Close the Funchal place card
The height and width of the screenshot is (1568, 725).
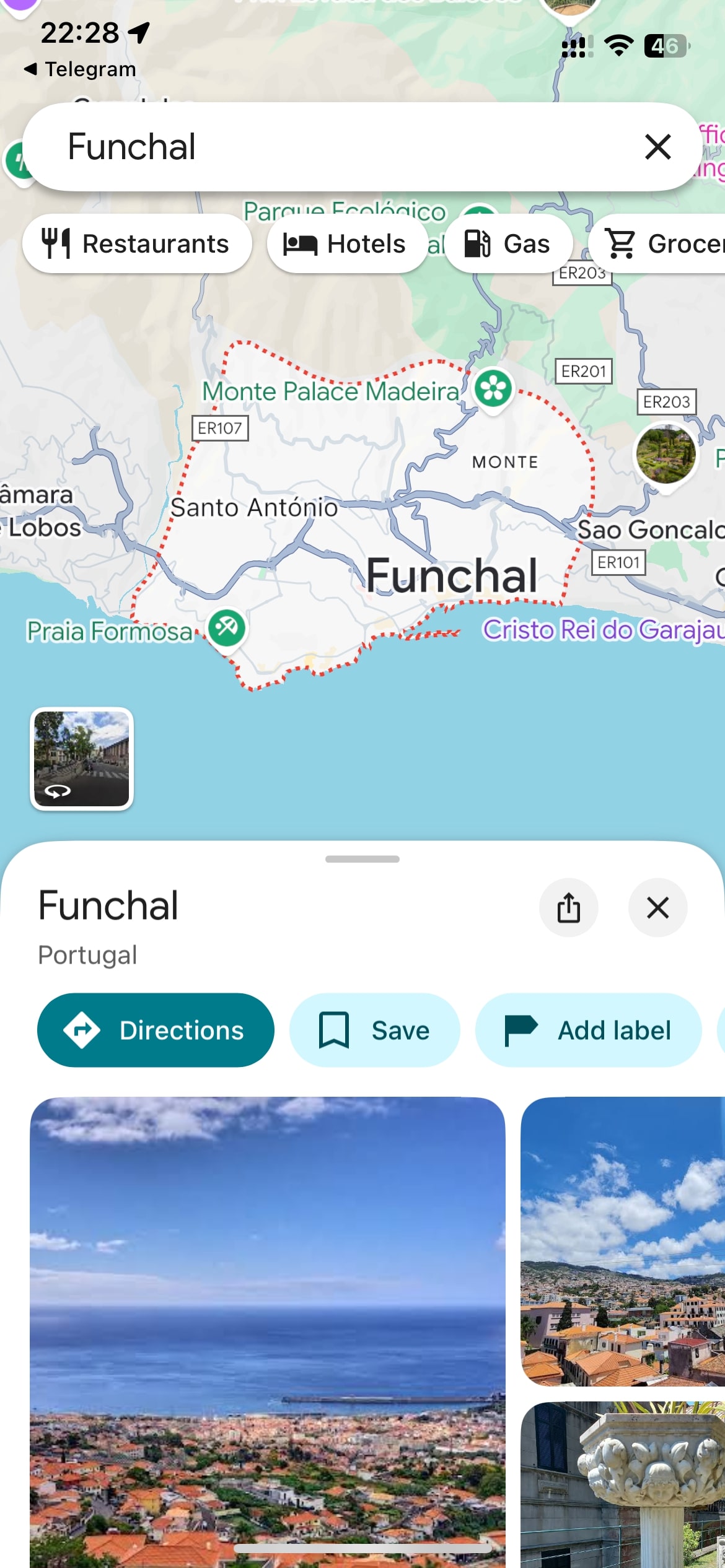657,908
